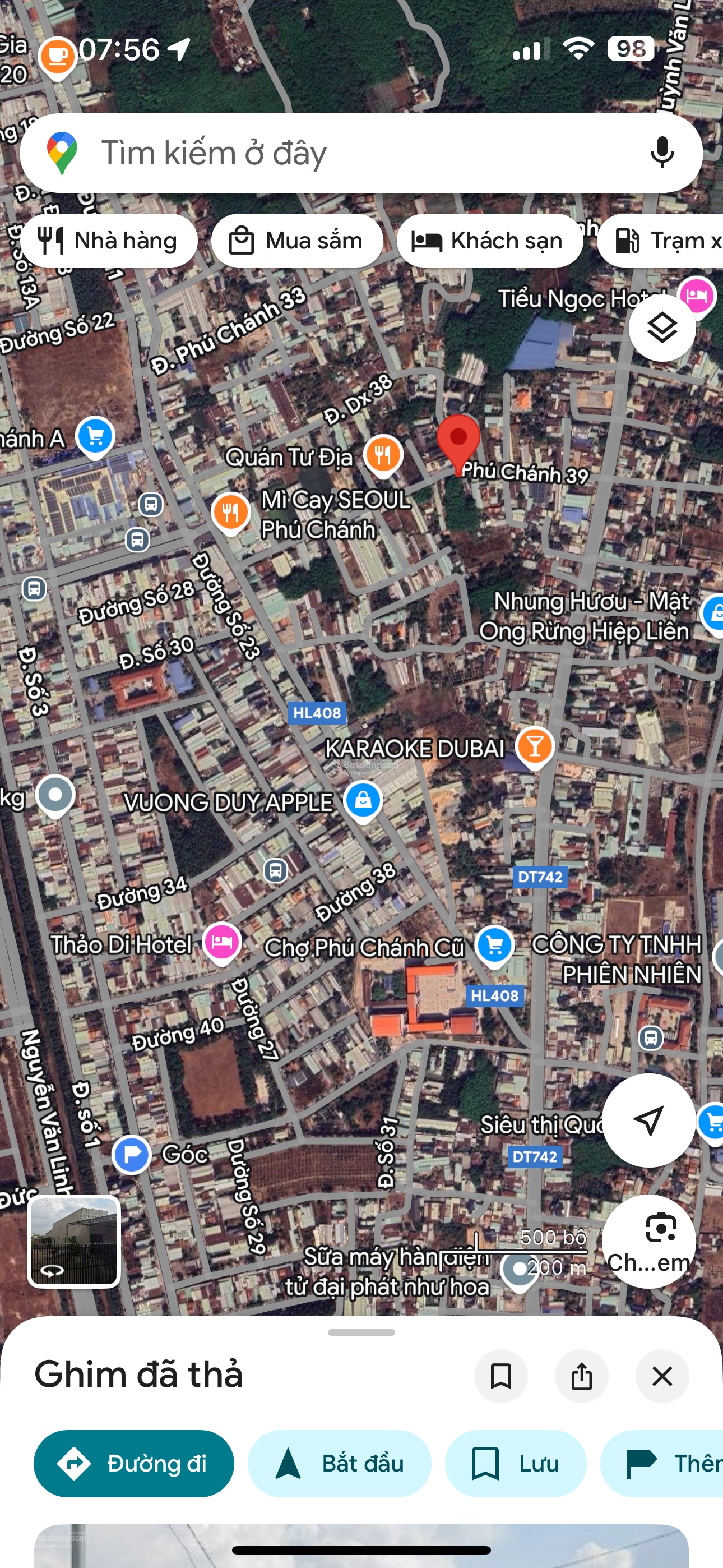Open the map layers button
This screenshot has height=1568, width=723.
coord(661,329)
